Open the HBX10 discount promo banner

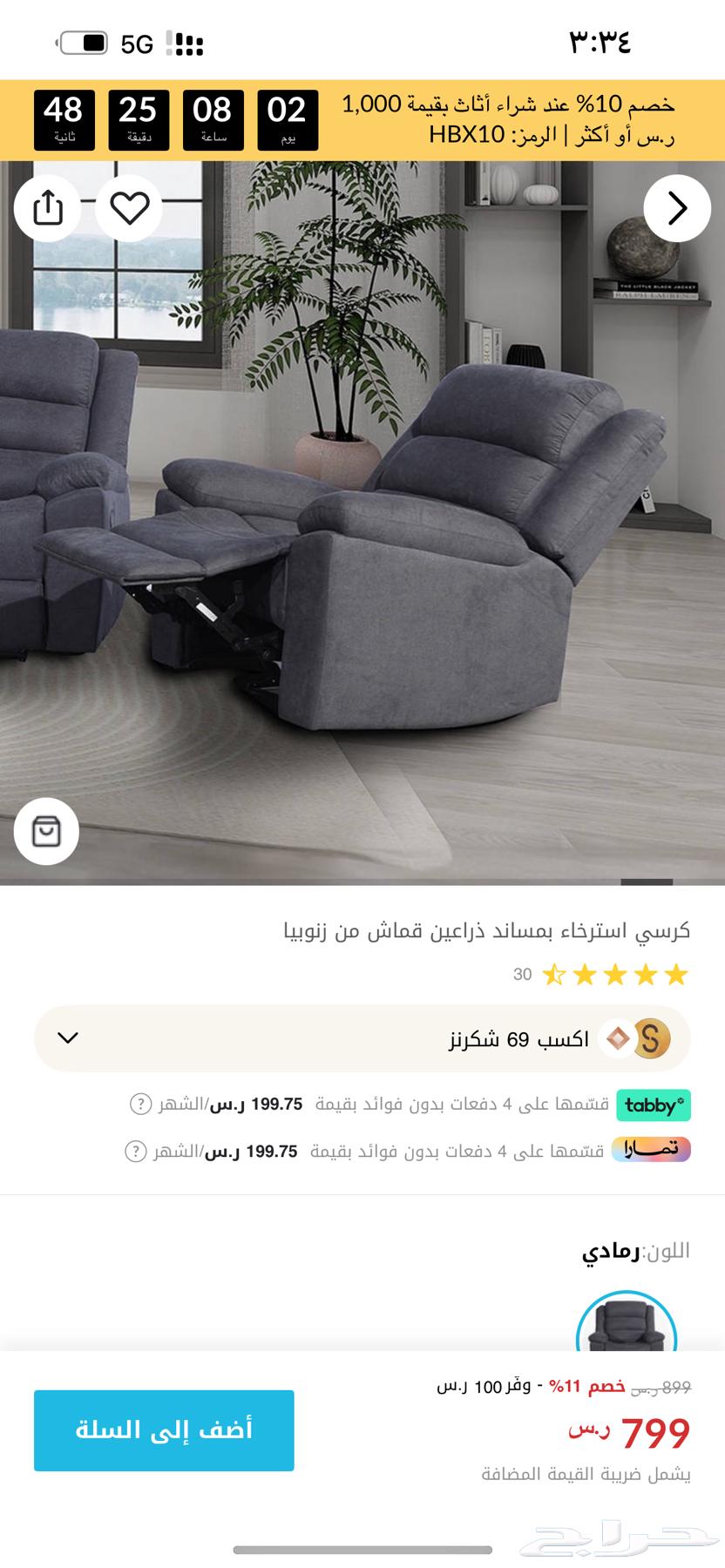(514, 119)
